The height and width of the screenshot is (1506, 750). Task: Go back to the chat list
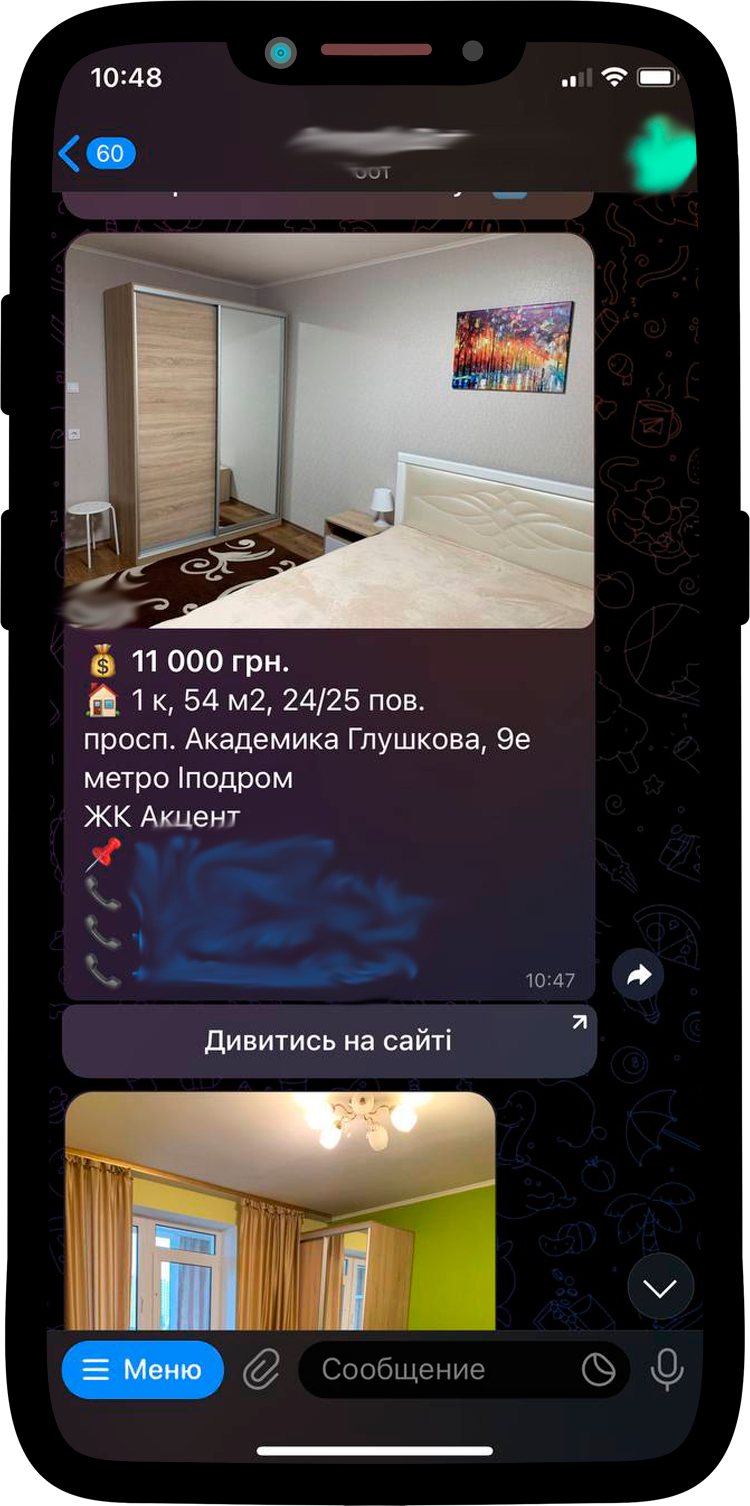pos(96,153)
